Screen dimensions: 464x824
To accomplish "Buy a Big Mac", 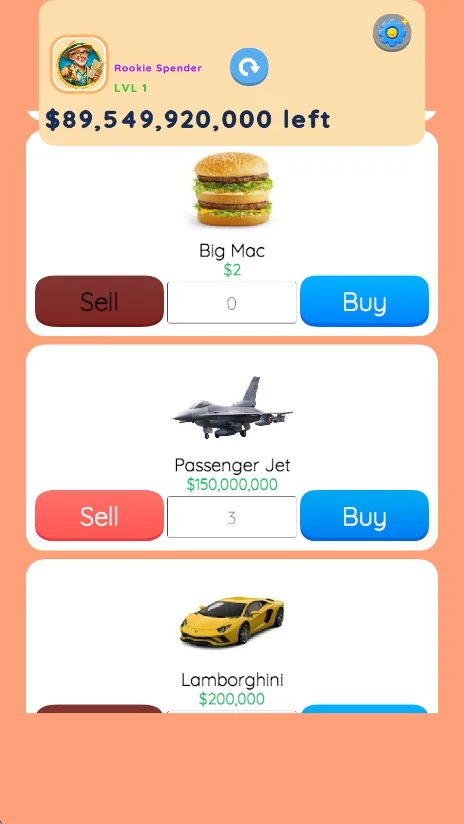I will (x=364, y=301).
